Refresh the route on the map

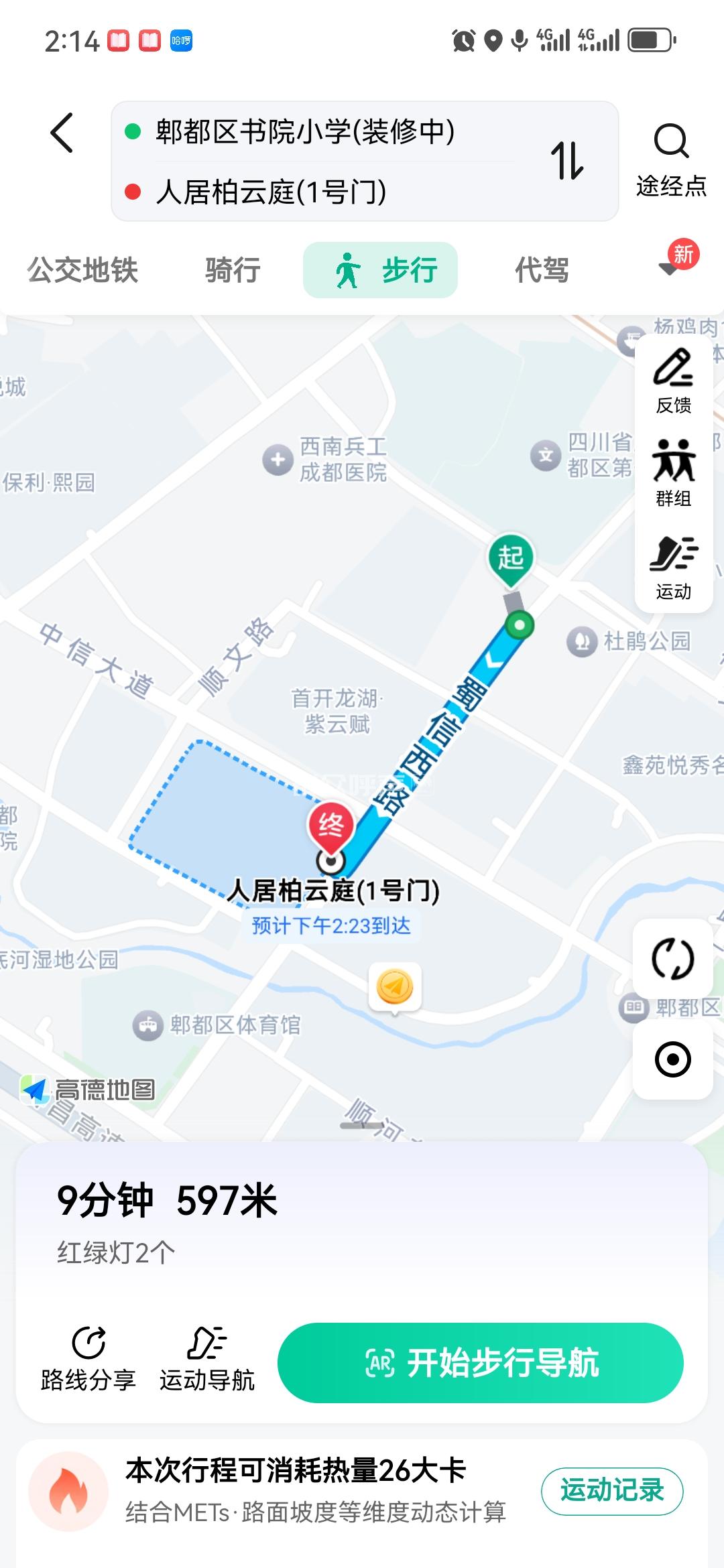(x=672, y=959)
